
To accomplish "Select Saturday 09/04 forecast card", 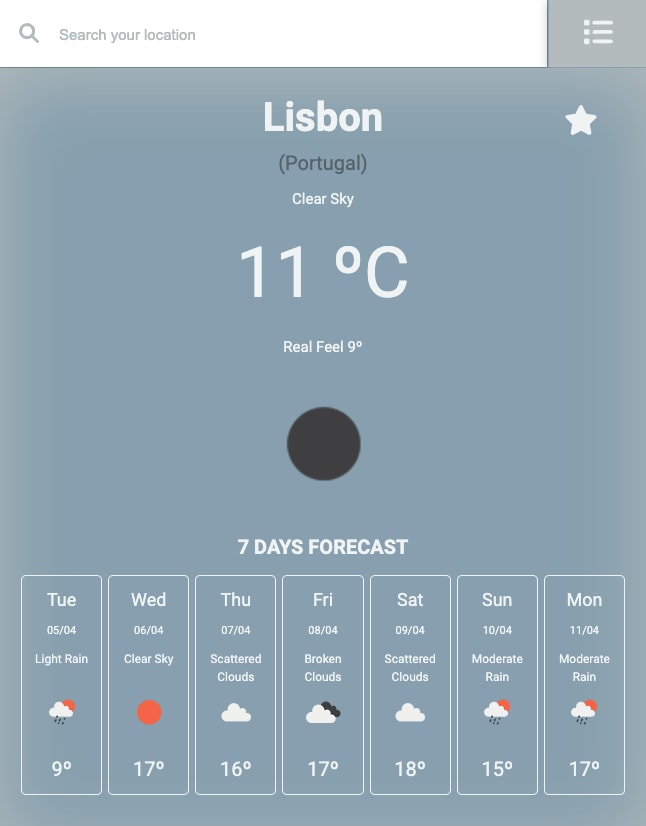I will tap(410, 685).
